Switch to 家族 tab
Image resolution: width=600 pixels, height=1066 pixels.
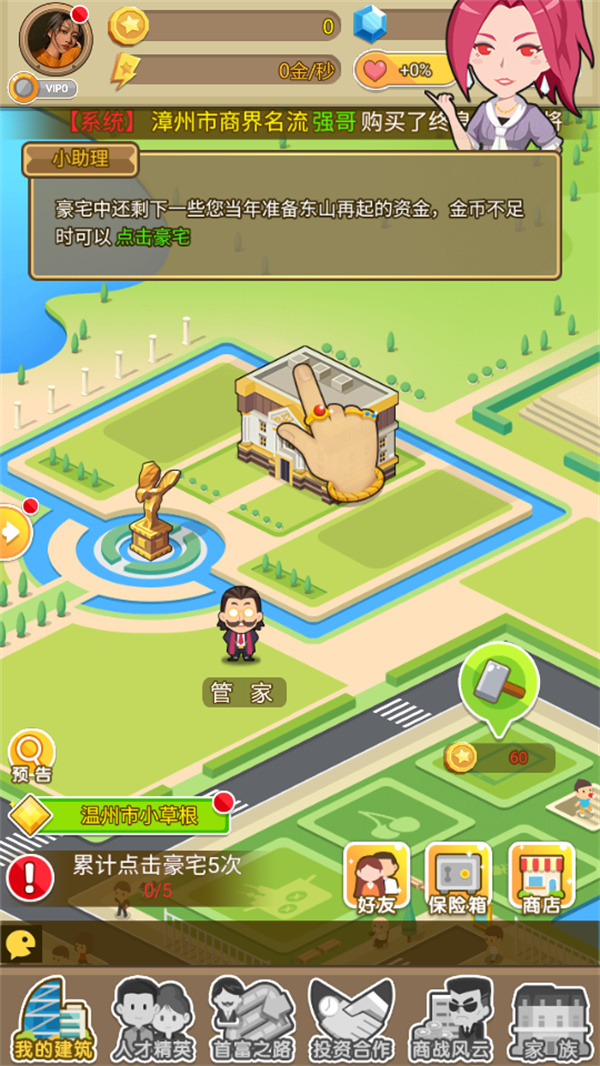click(548, 1019)
